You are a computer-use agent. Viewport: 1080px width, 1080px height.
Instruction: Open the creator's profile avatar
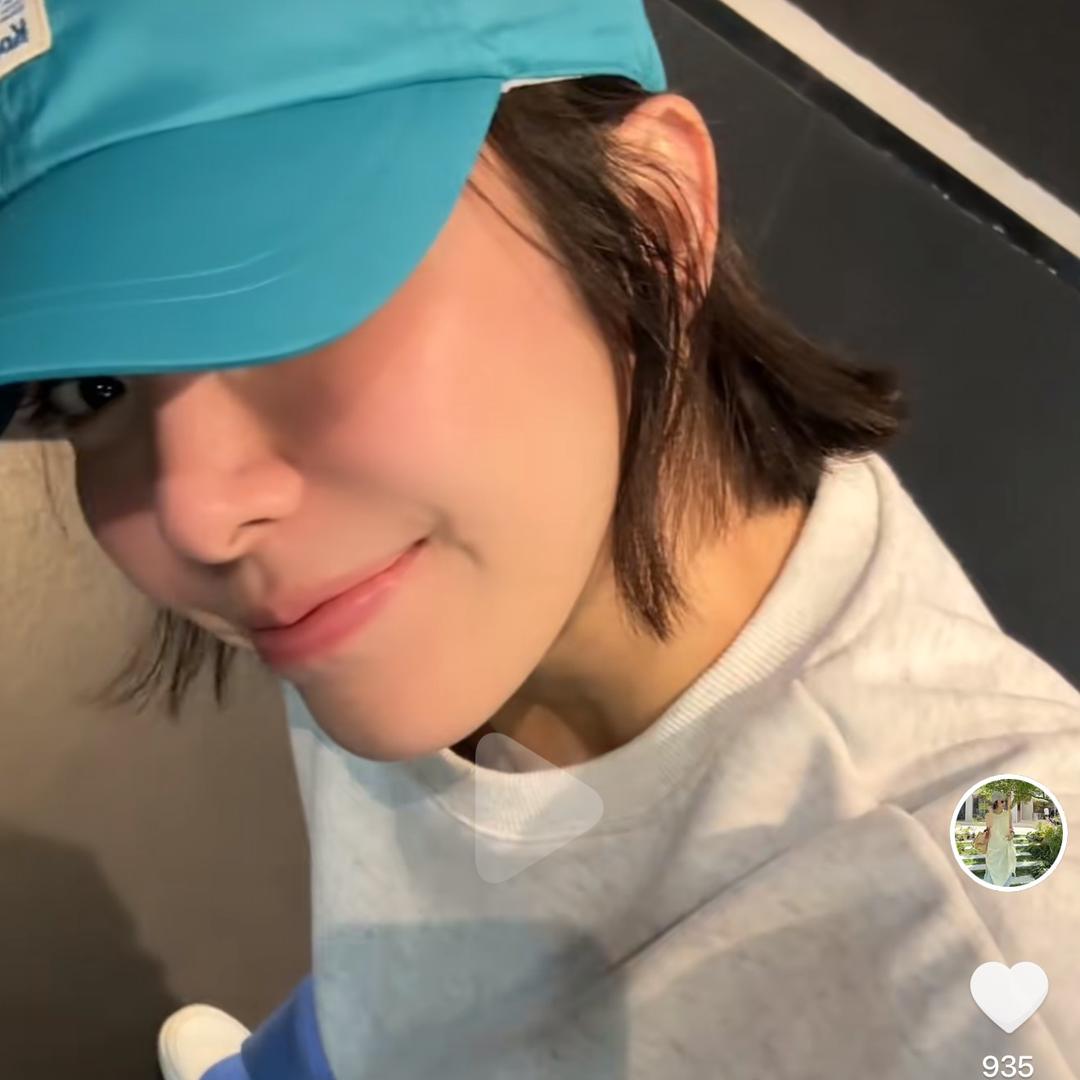pyautogui.click(x=1008, y=832)
